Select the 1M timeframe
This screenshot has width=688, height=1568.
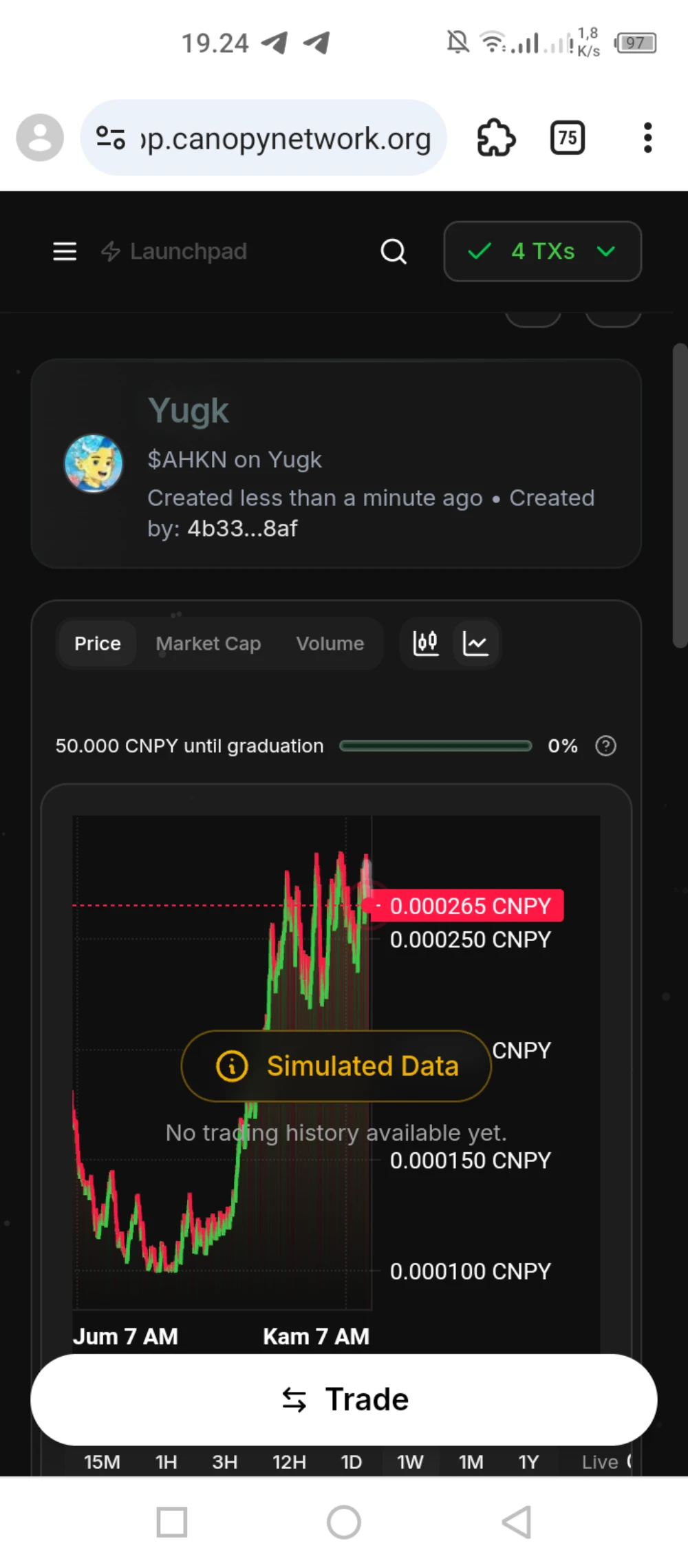[x=471, y=1461]
